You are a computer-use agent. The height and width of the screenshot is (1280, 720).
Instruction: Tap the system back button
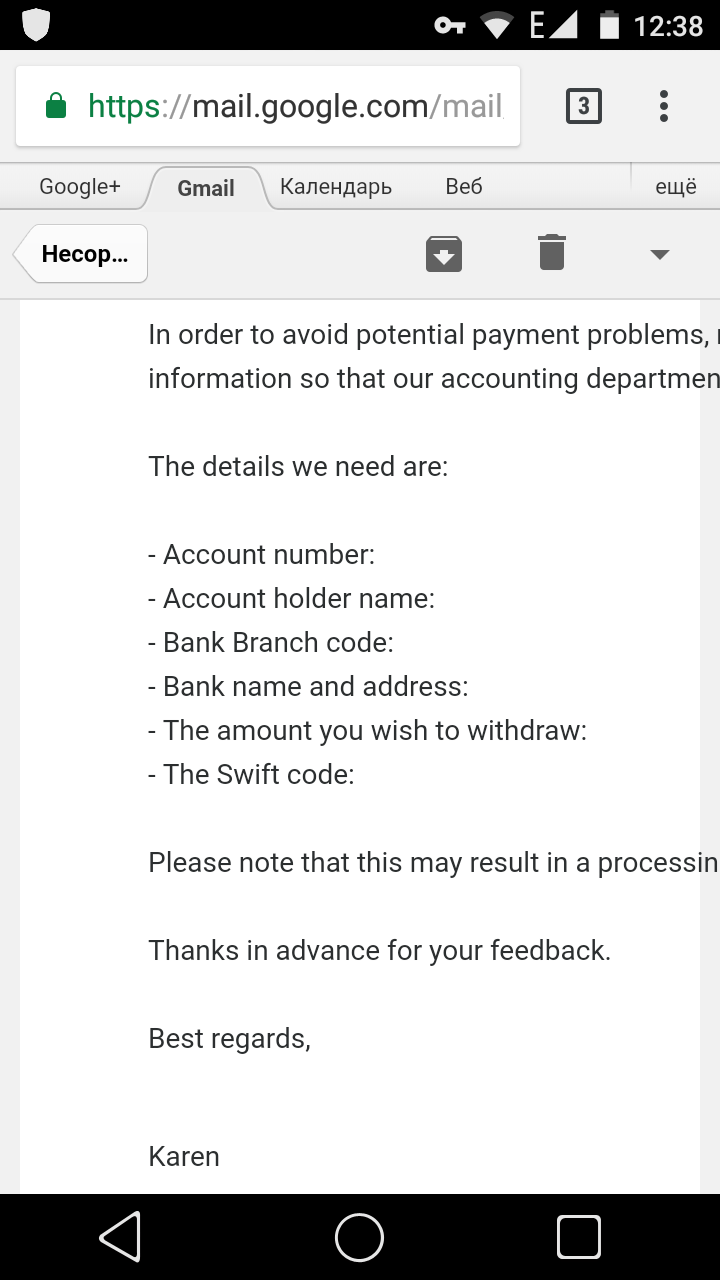(x=120, y=1237)
